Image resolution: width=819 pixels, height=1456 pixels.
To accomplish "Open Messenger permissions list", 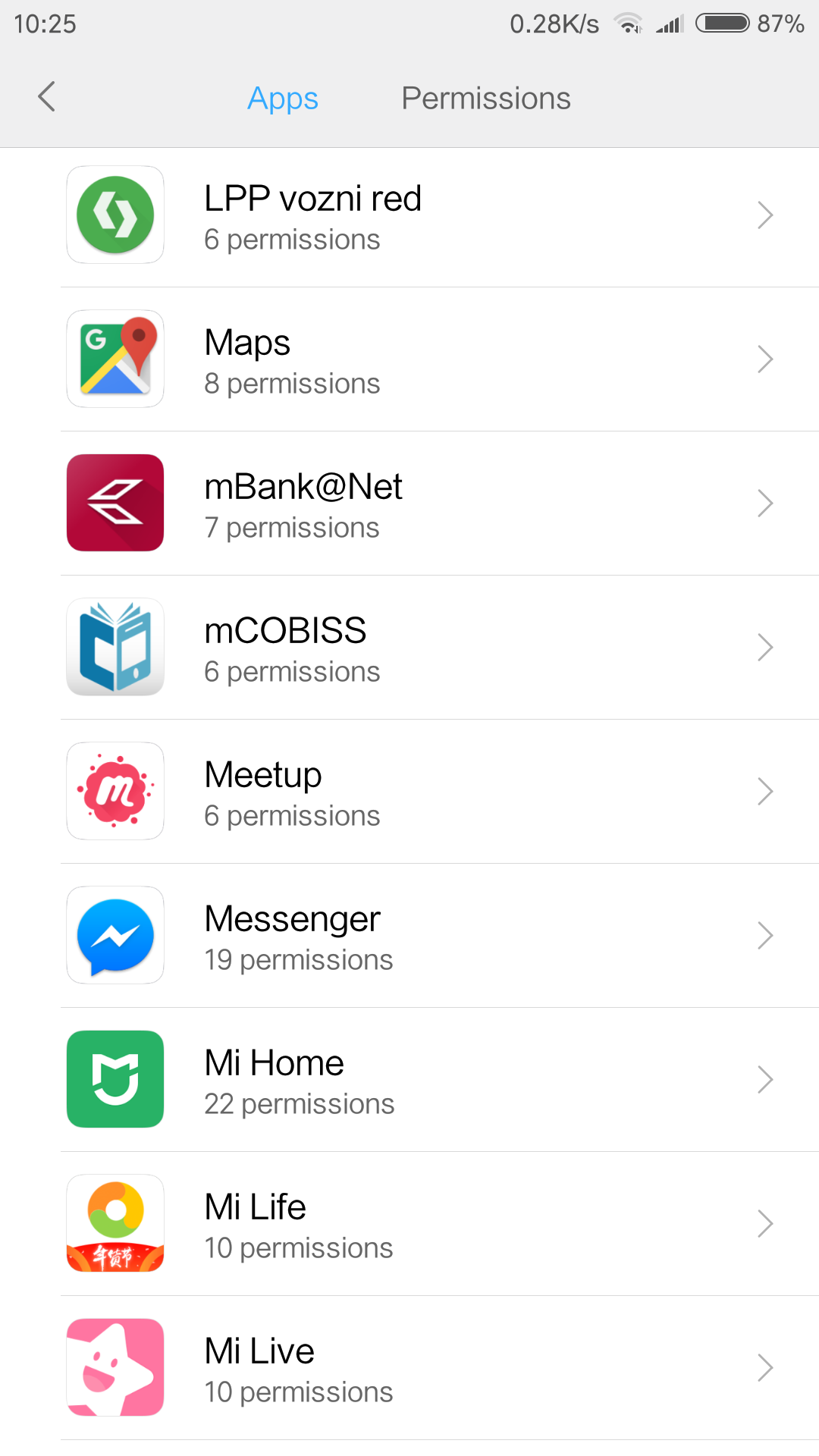I will coord(409,936).
